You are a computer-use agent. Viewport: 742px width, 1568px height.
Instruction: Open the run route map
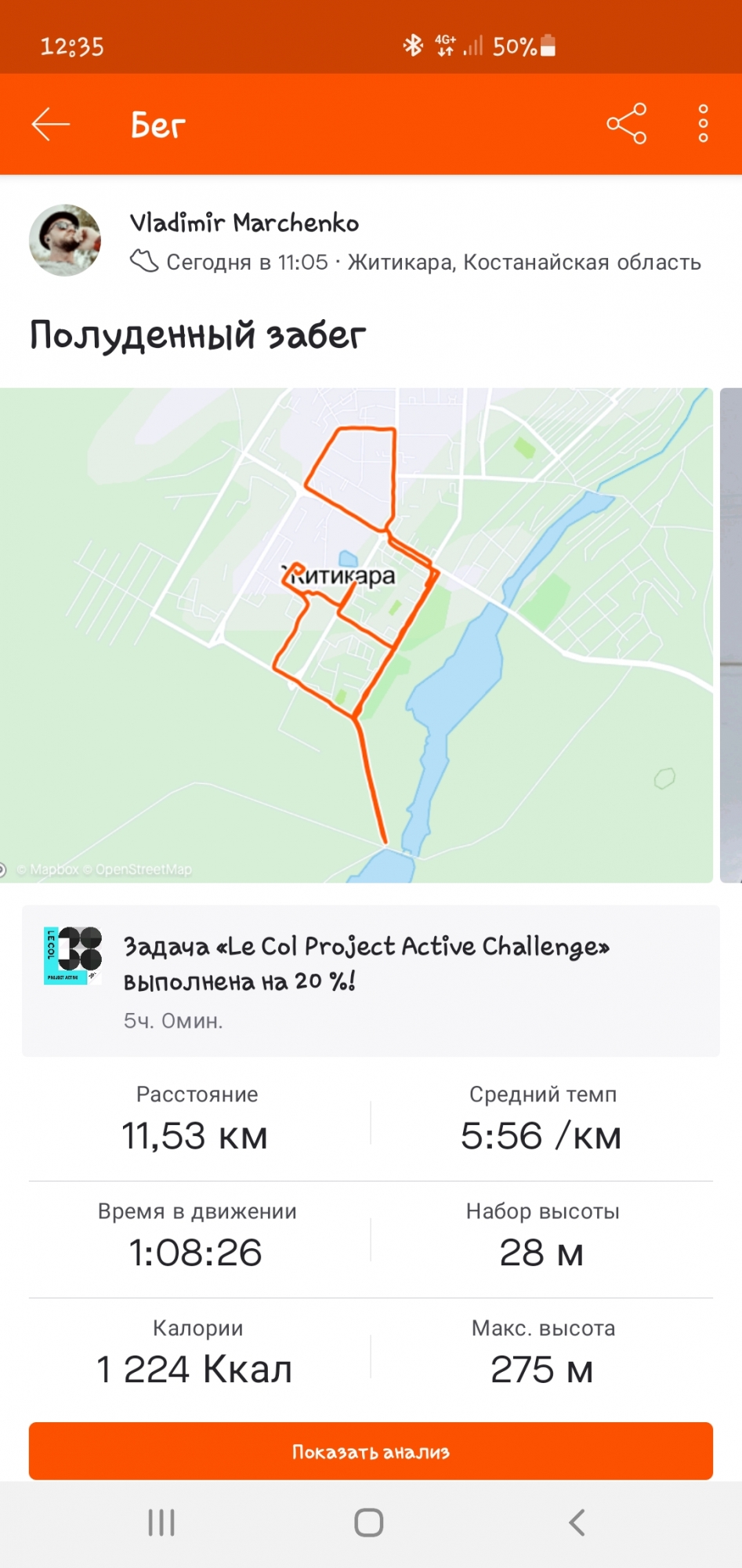(x=357, y=635)
